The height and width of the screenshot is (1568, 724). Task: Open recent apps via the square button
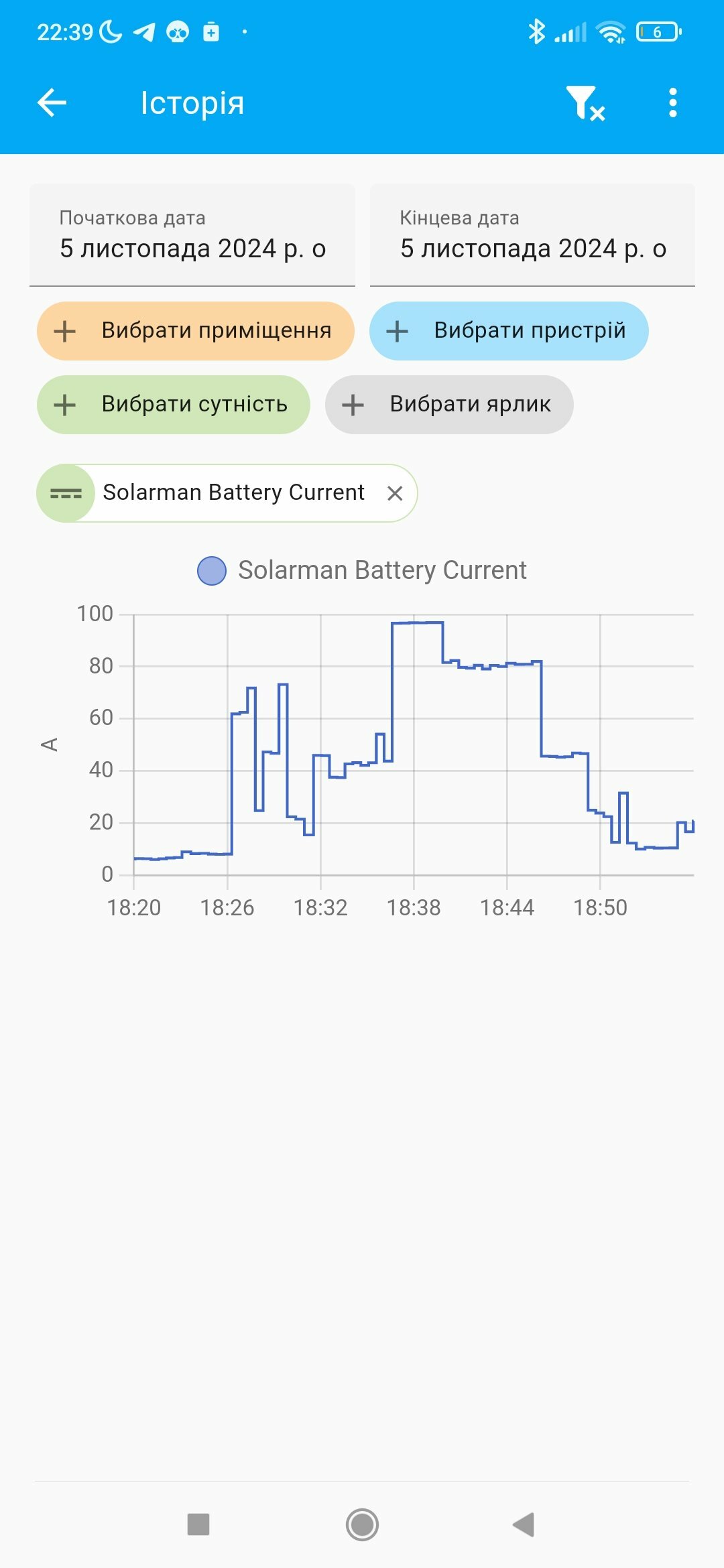tap(198, 1524)
